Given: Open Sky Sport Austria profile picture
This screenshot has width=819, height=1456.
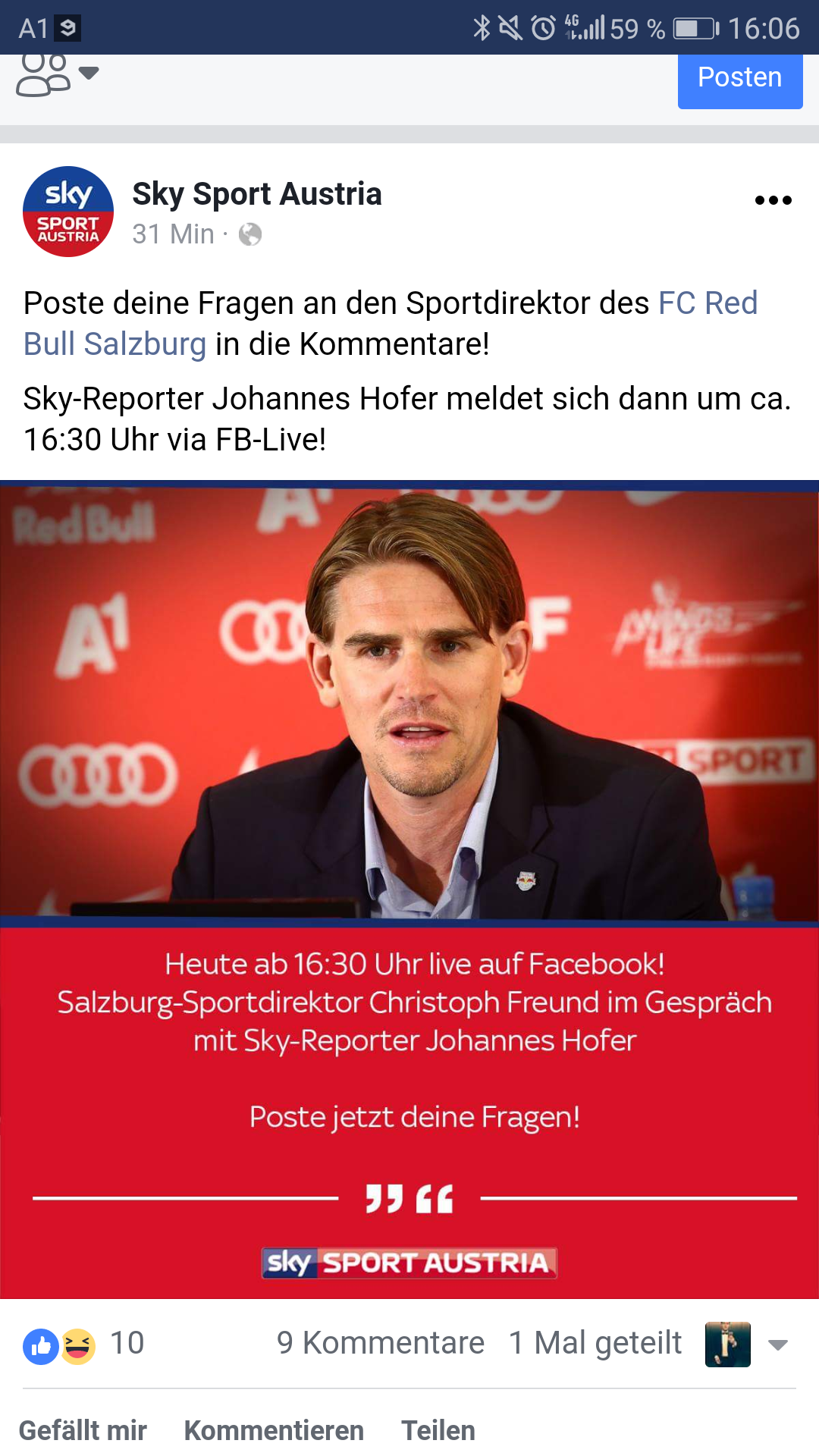Looking at the screenshot, I should point(68,212).
